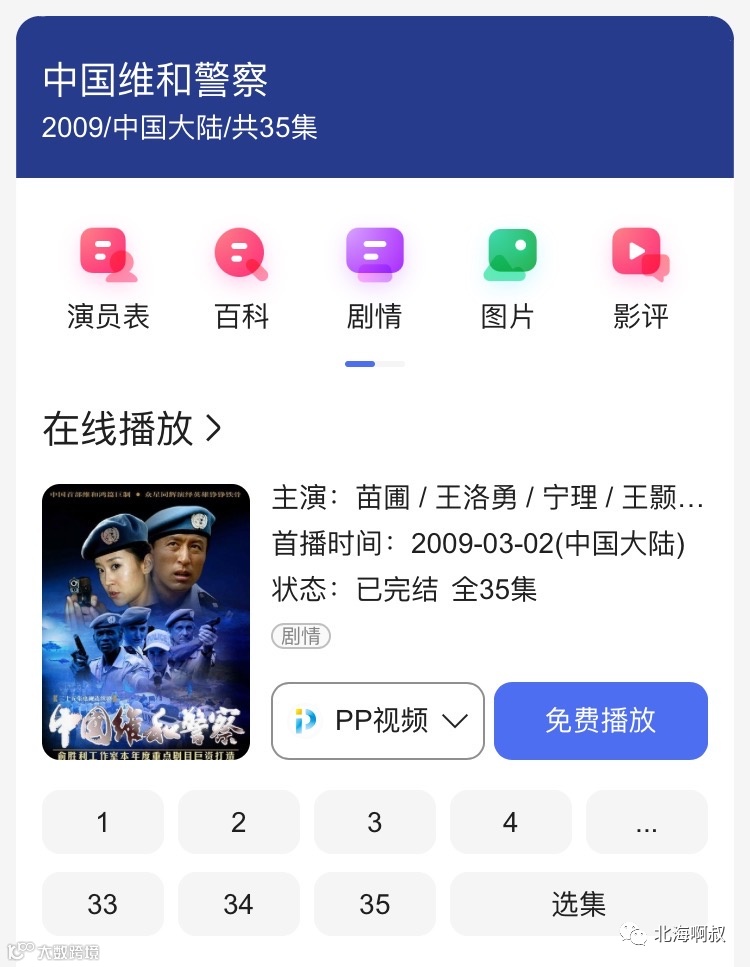Expand the PP视频 source dropdown
The width and height of the screenshot is (750, 967).
(x=378, y=720)
